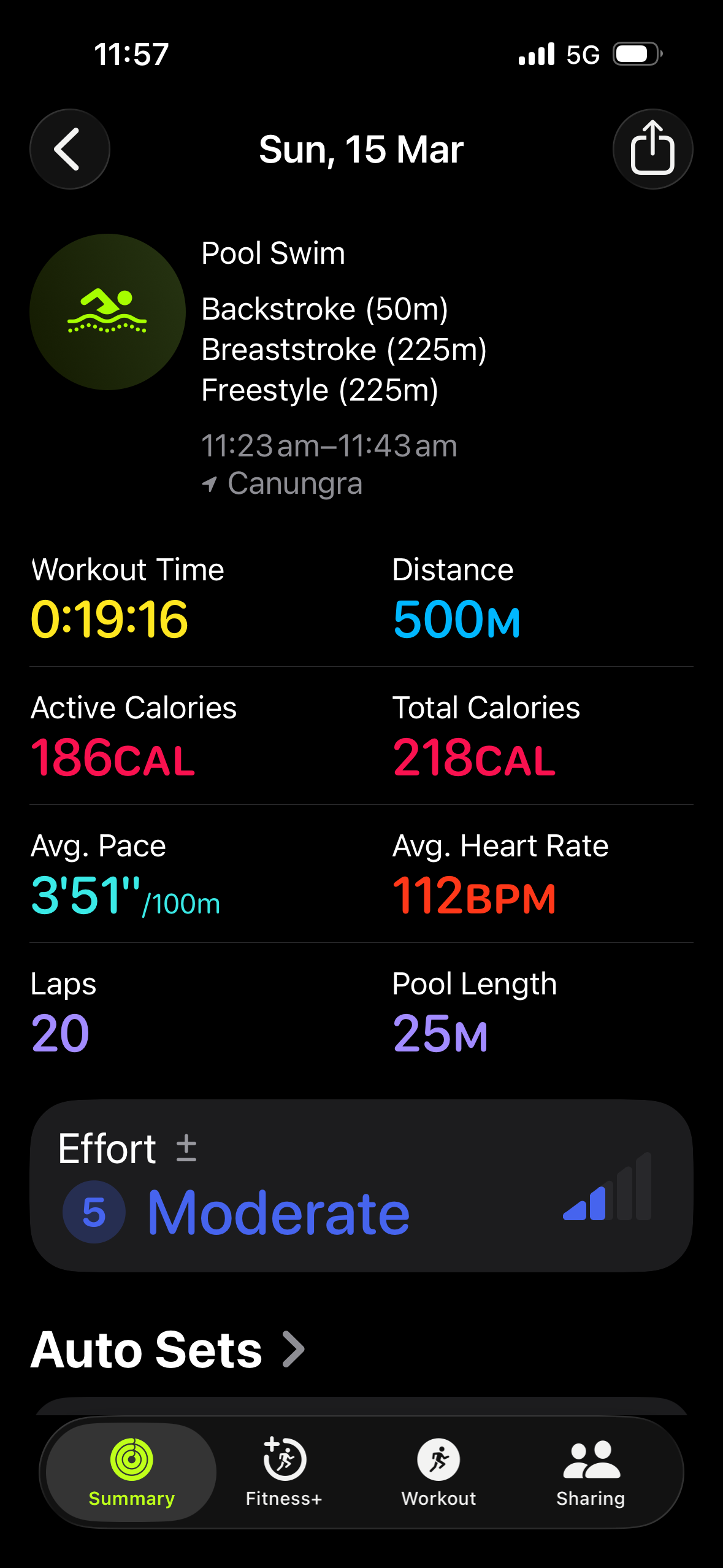Switch to the Summary tab
This screenshot has height=1568, width=723.
131,1472
